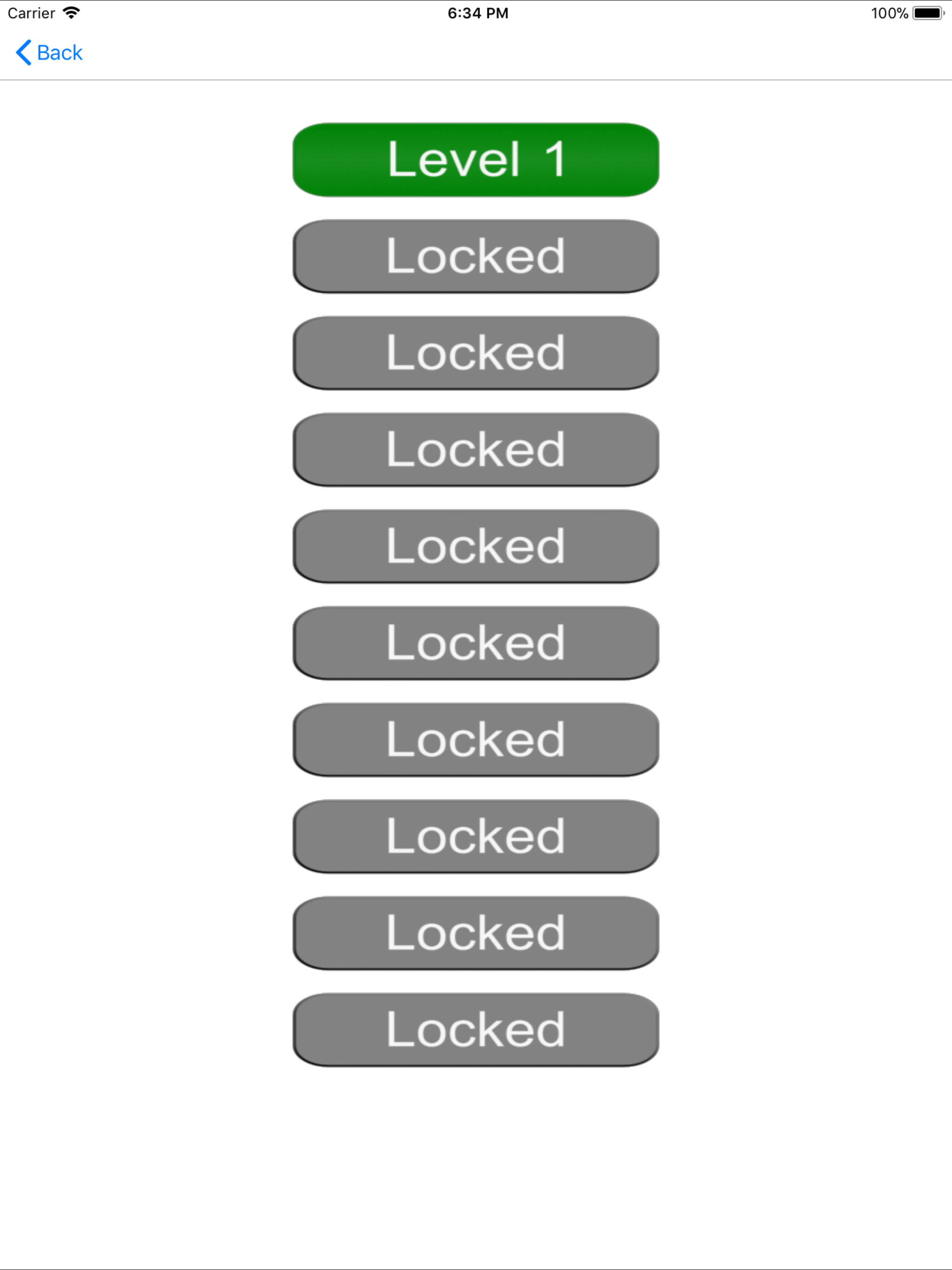Tap the Carrier label in status bar
952x1270 pixels.
point(30,12)
